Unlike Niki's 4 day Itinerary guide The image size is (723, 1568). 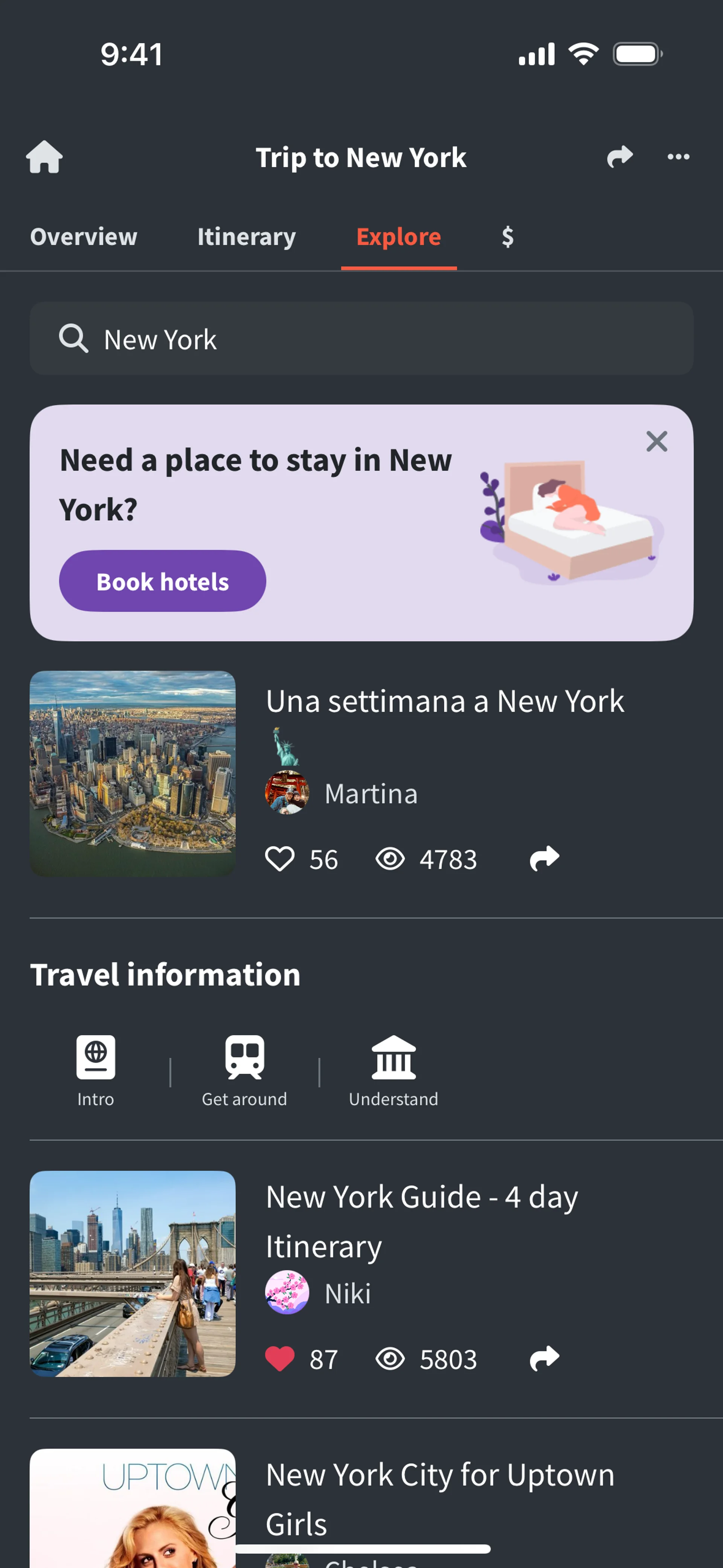tap(280, 1359)
